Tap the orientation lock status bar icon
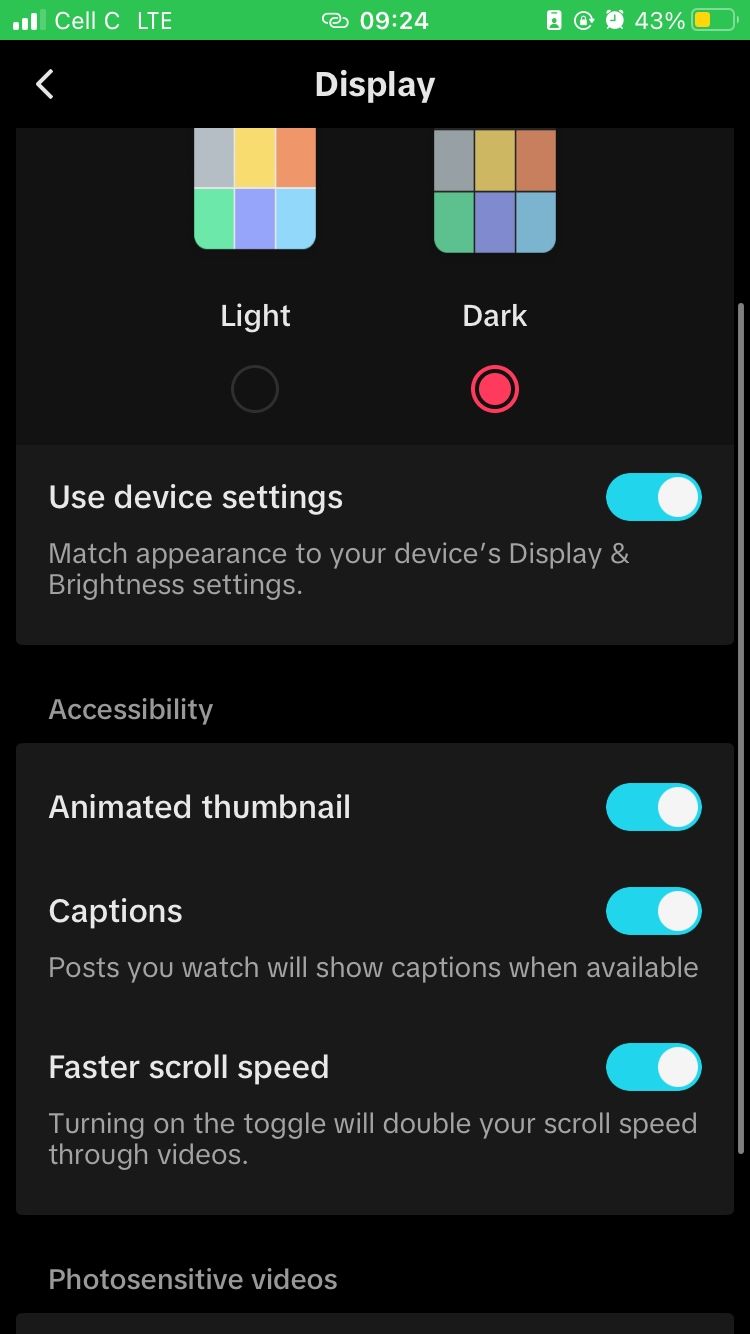This screenshot has height=1334, width=750. tap(583, 19)
